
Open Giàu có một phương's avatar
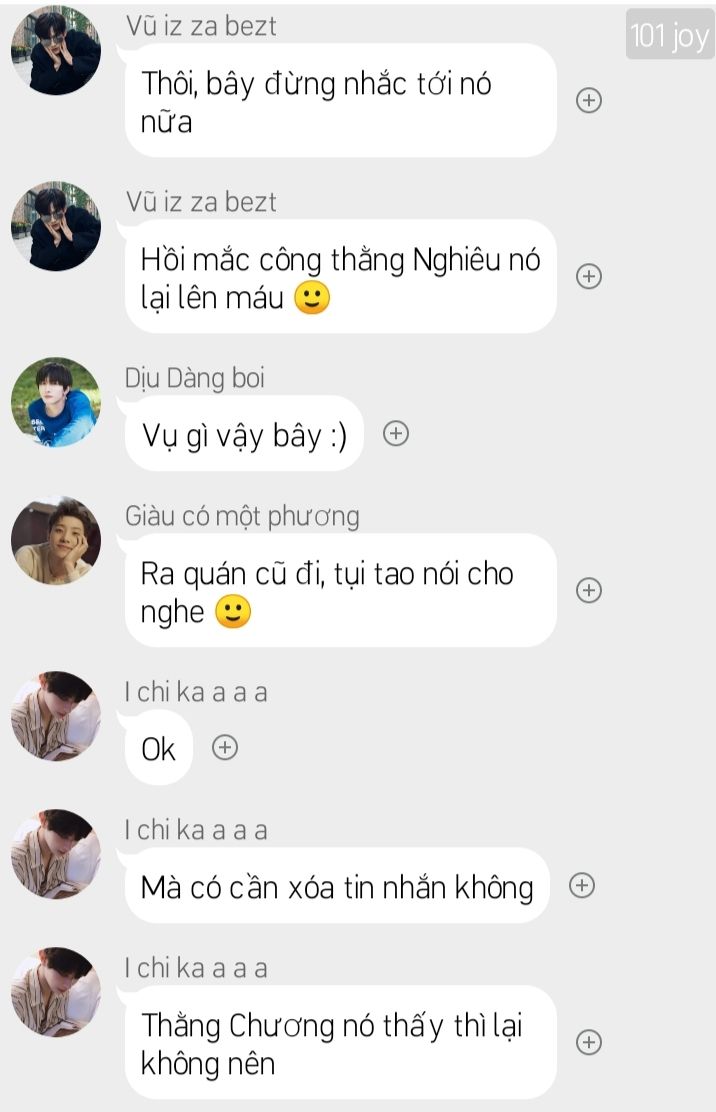pos(56,540)
